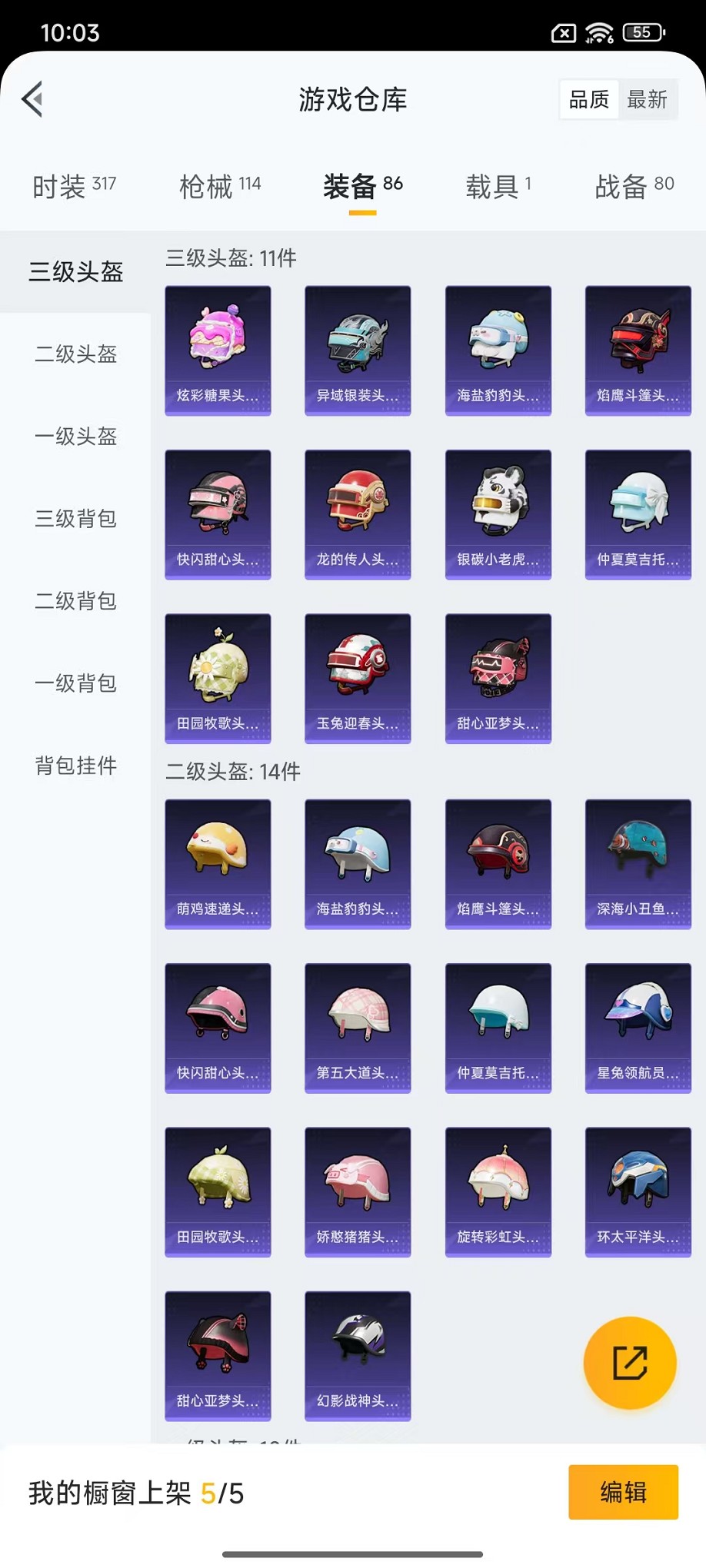View the 萌鸡速递头 level-two helmet
Screen dimensions: 706x1568
tap(218, 864)
